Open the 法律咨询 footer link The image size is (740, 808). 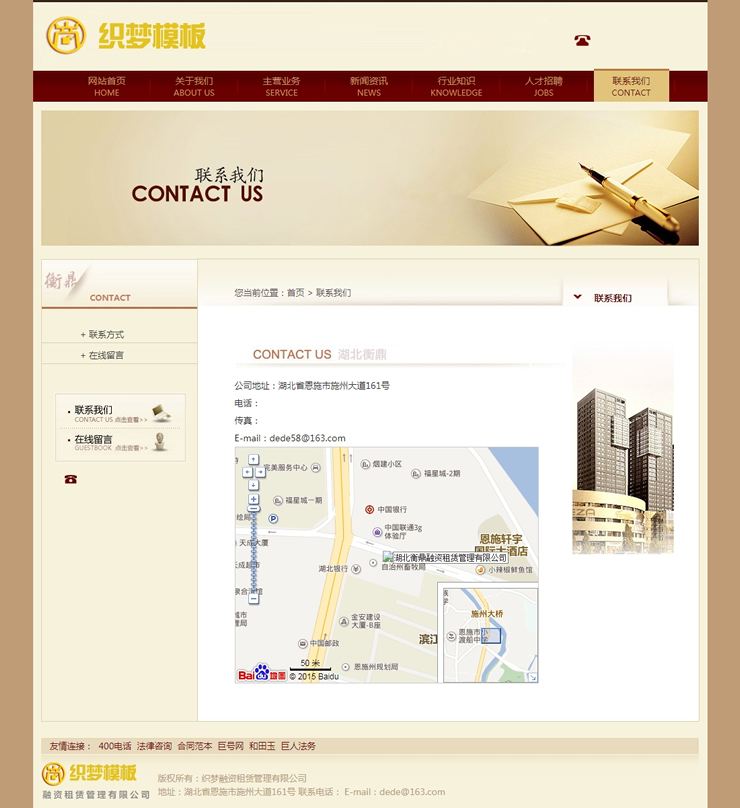[154, 746]
